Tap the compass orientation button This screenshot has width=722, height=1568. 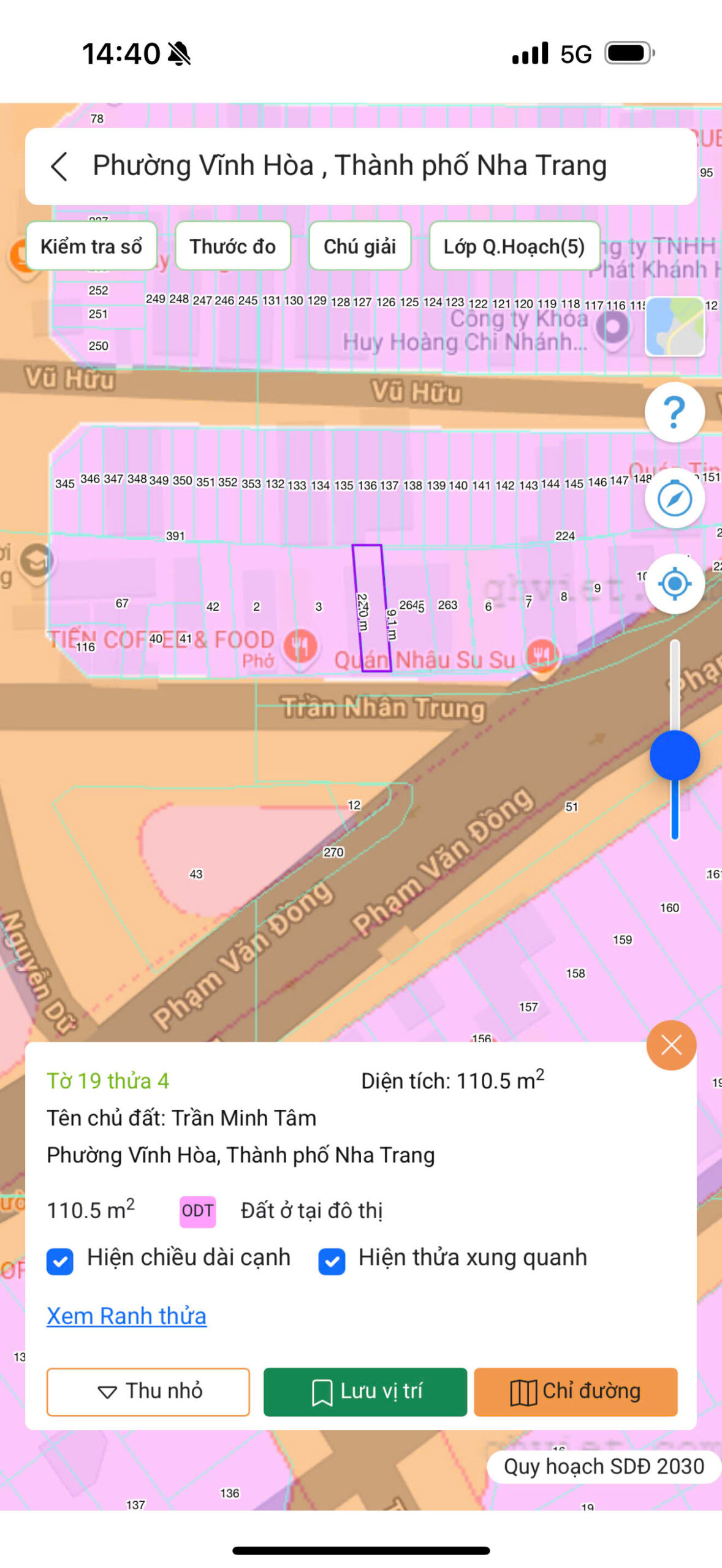coord(674,499)
